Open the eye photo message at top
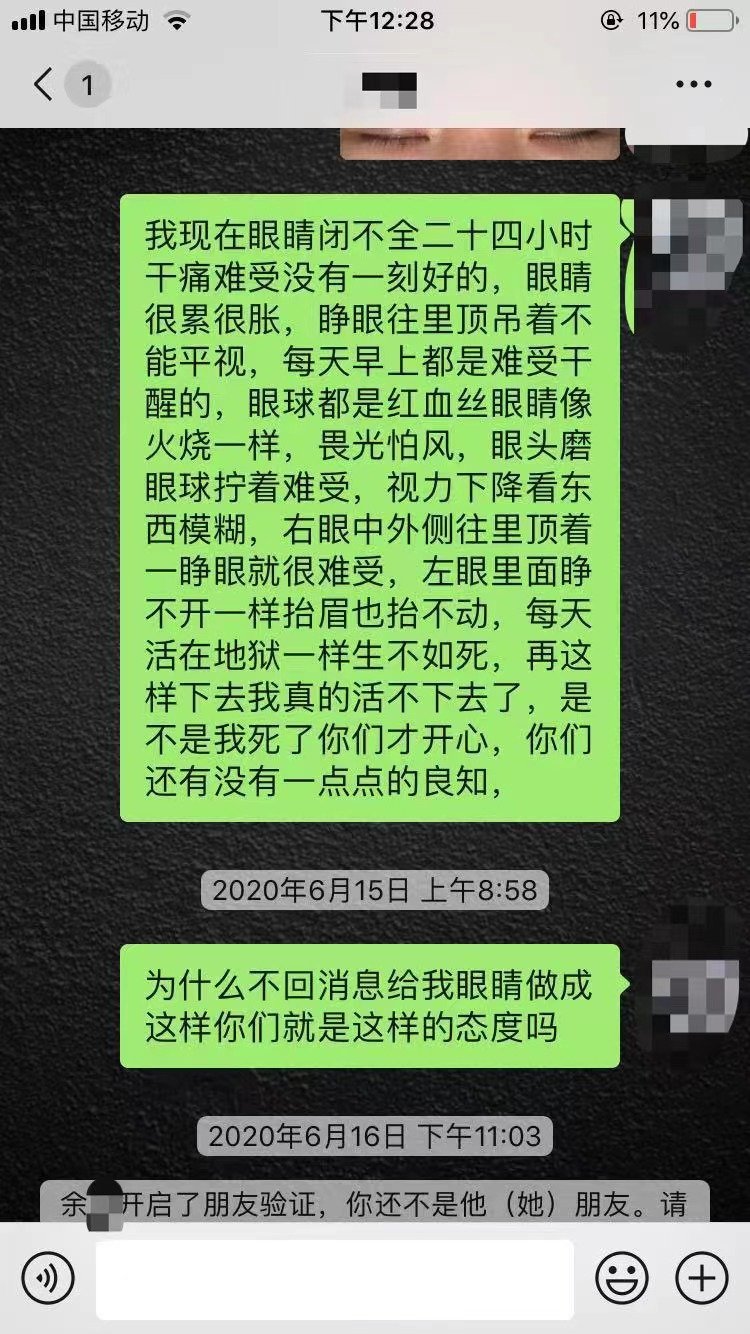 point(480,143)
